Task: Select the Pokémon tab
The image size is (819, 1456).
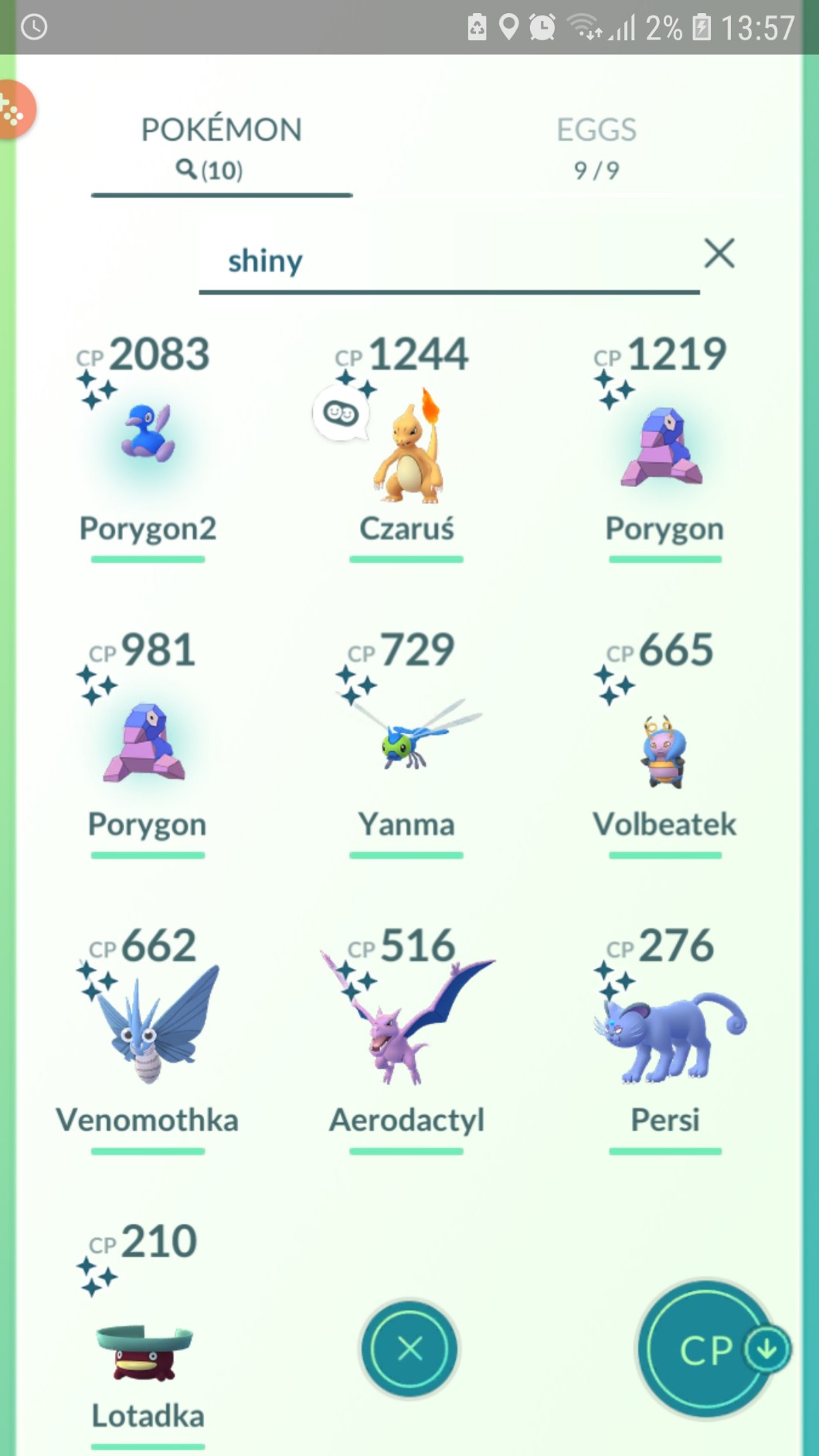Action: (221, 147)
